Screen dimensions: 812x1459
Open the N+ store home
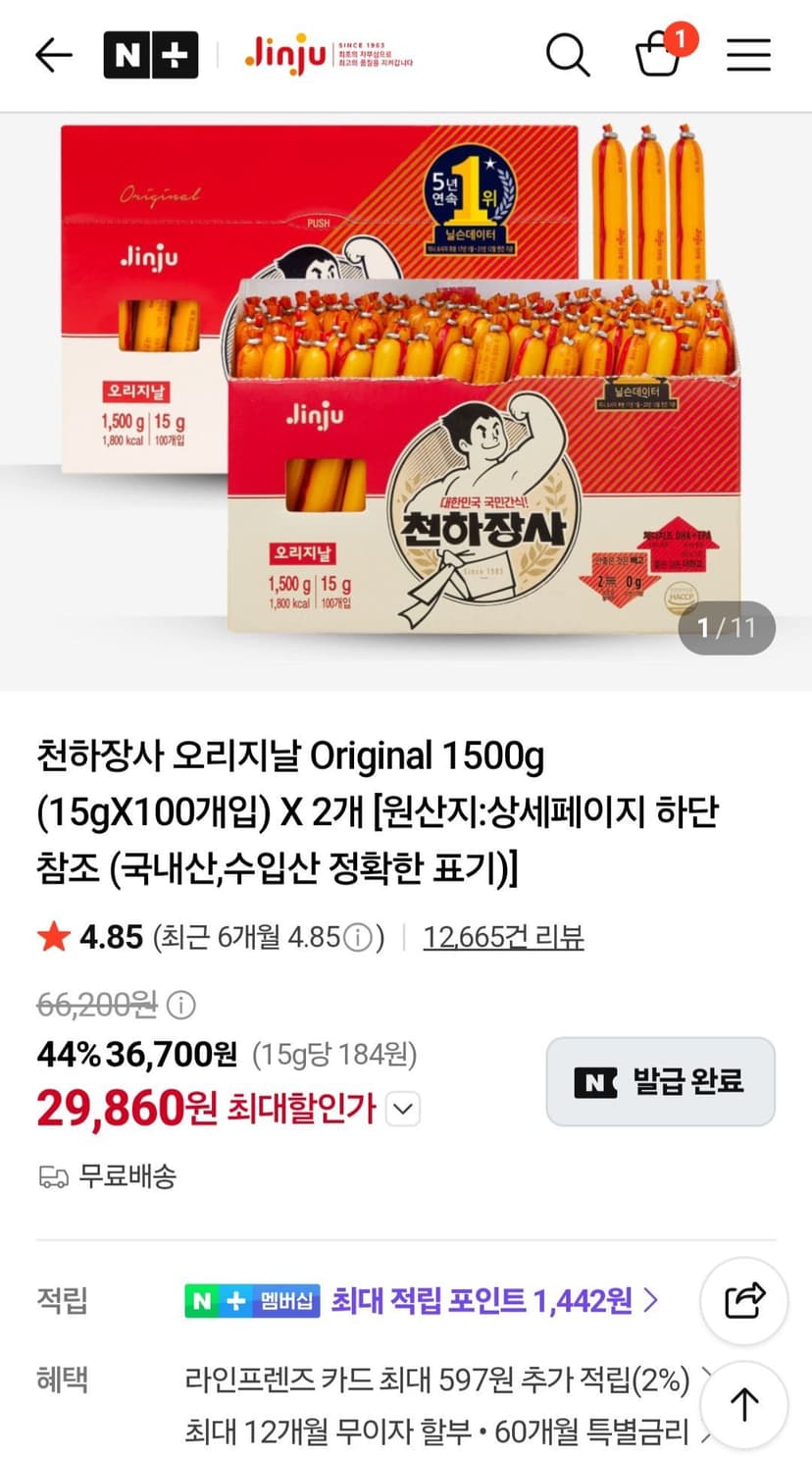pos(150,55)
